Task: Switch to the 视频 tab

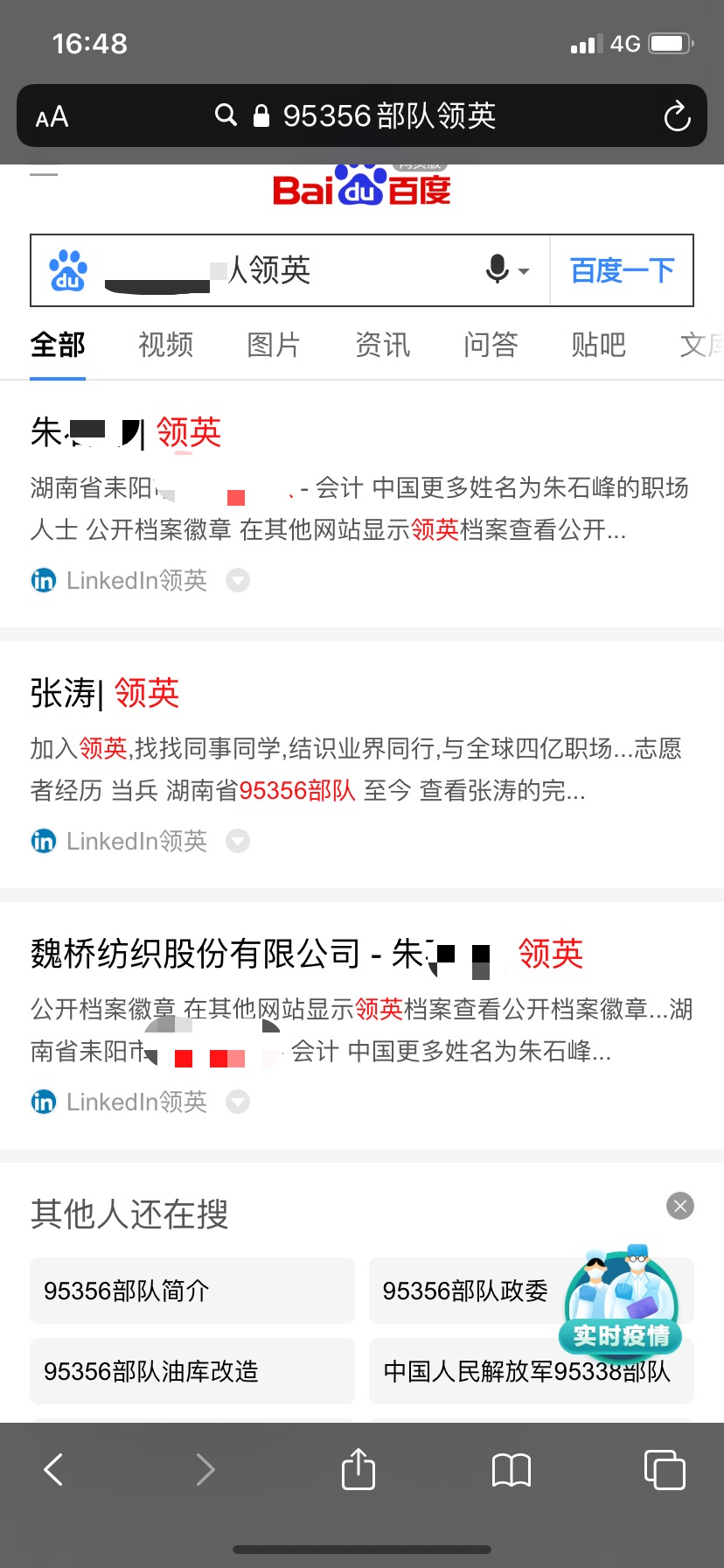Action: coord(165,345)
